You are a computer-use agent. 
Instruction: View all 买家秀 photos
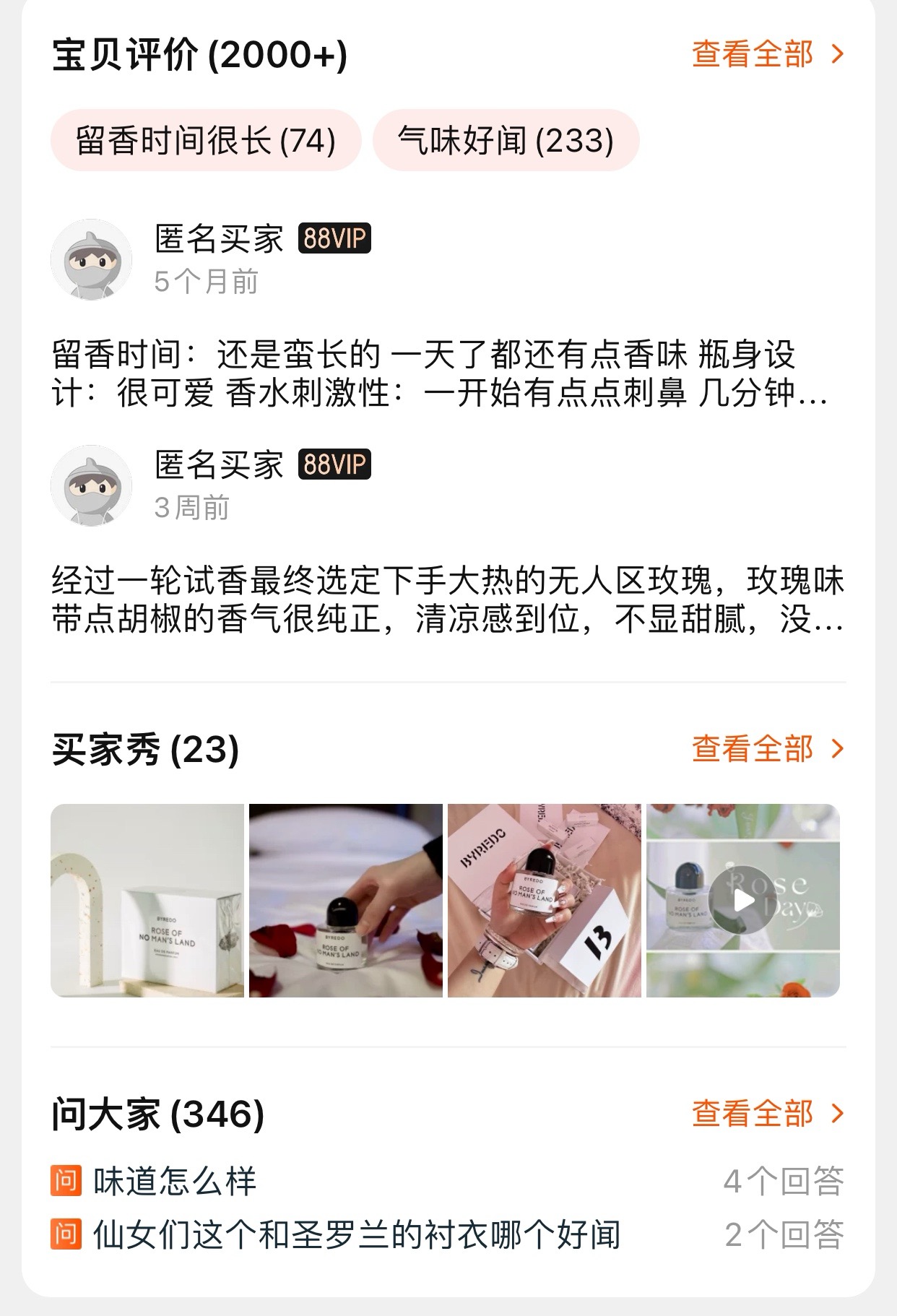(x=768, y=749)
